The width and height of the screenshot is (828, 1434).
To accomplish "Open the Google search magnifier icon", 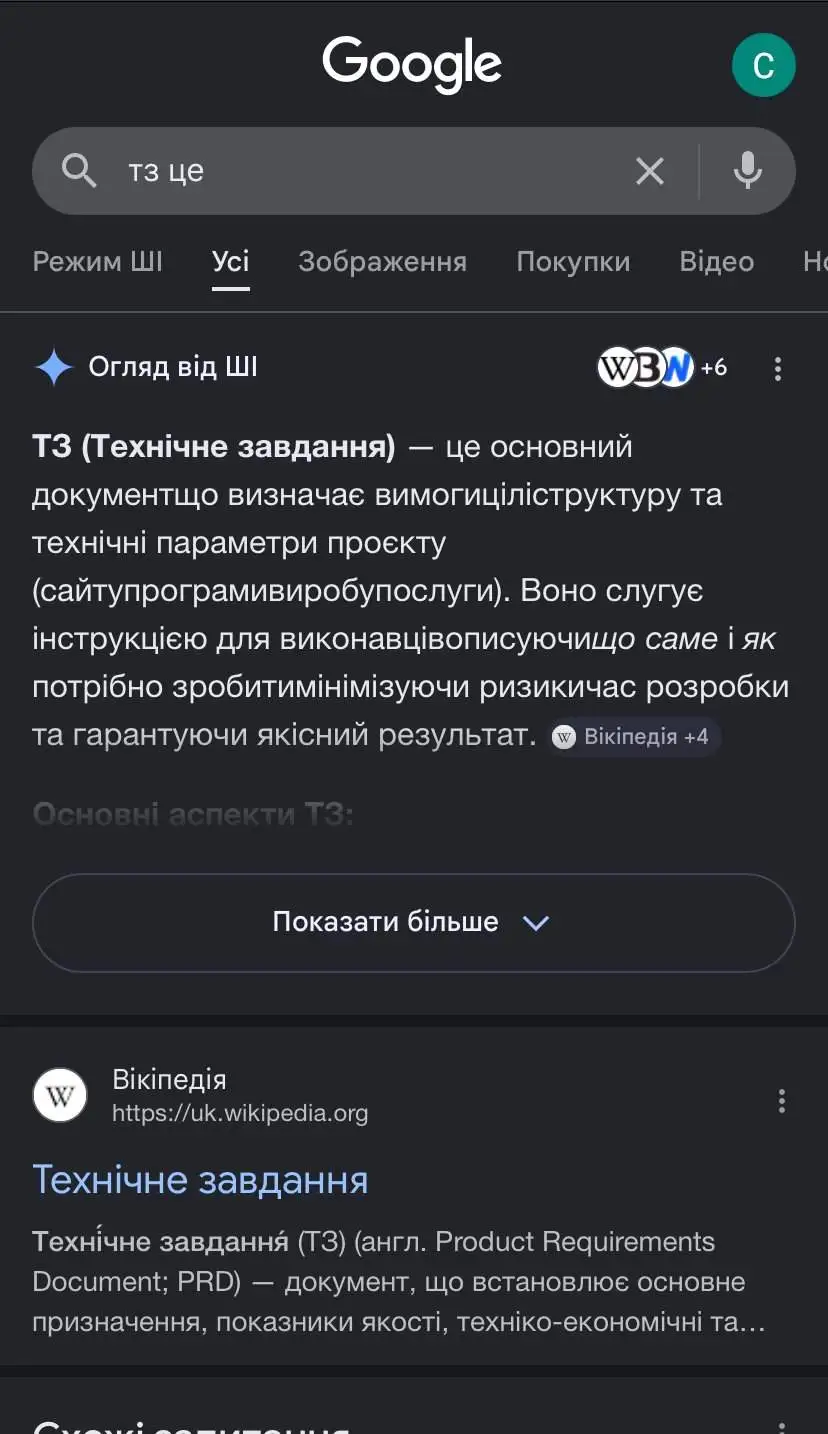I will 79,170.
